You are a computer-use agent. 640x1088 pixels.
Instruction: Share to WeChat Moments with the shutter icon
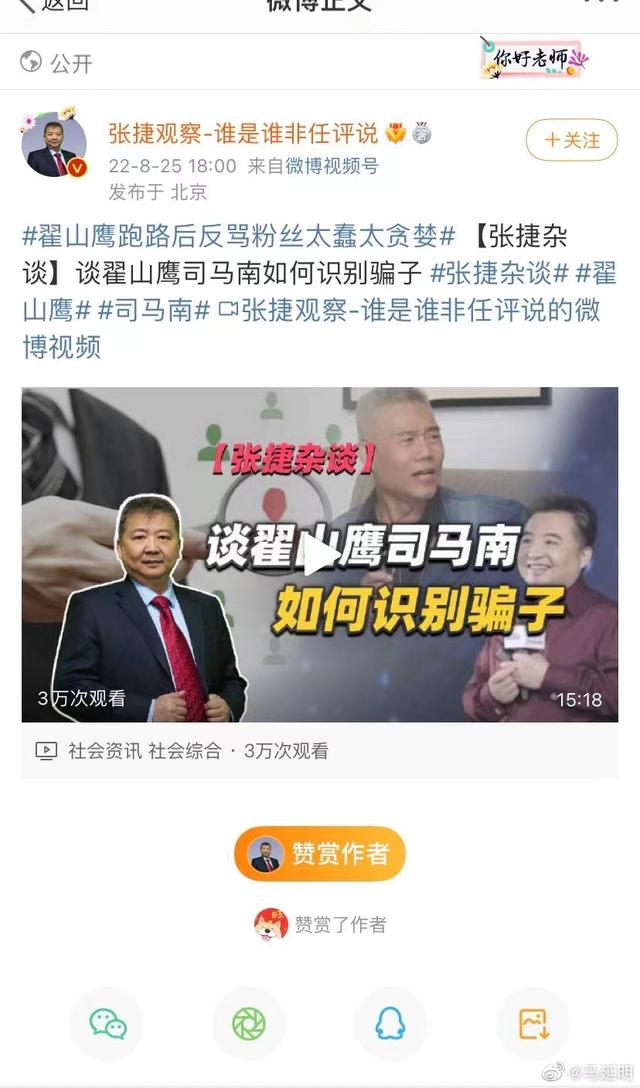[x=248, y=1023]
